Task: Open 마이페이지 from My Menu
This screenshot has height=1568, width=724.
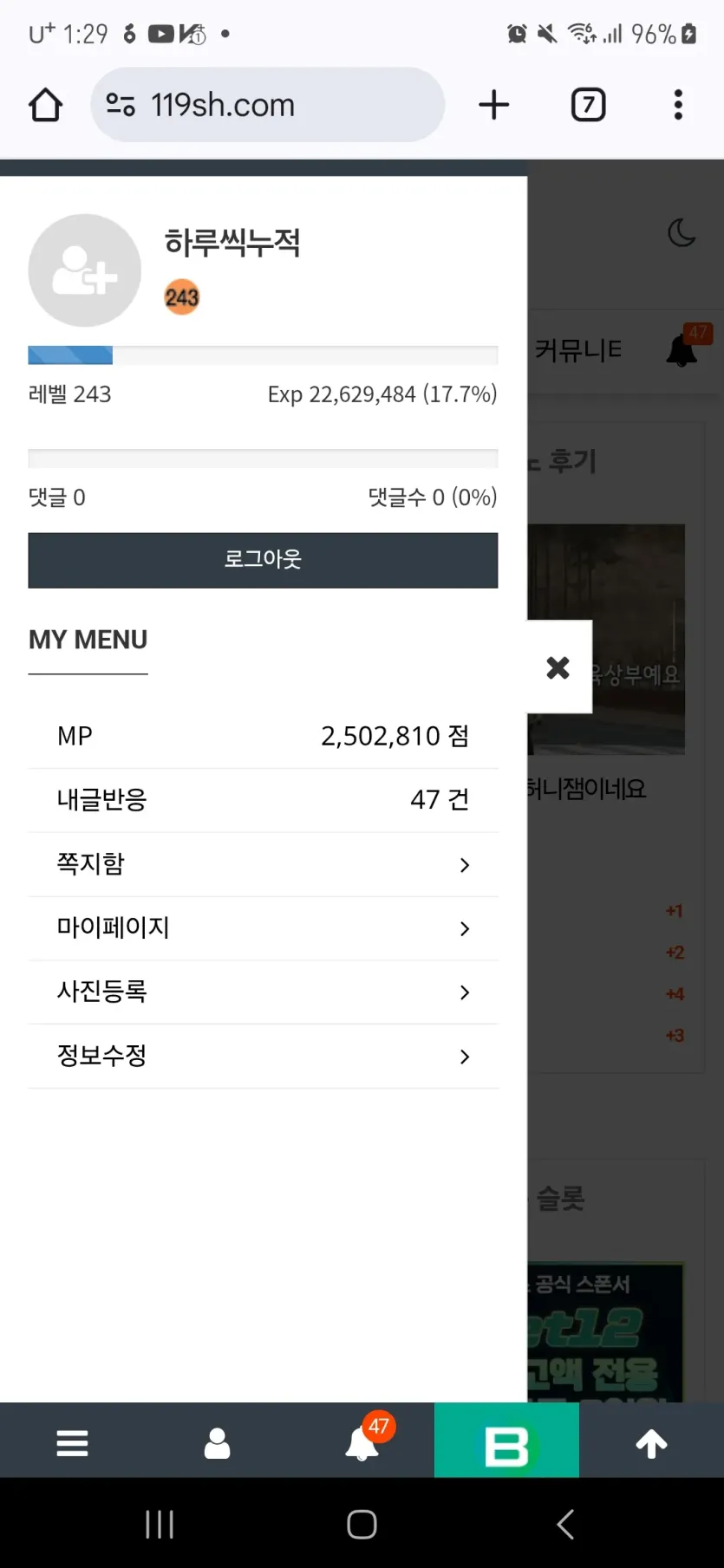Action: [263, 928]
